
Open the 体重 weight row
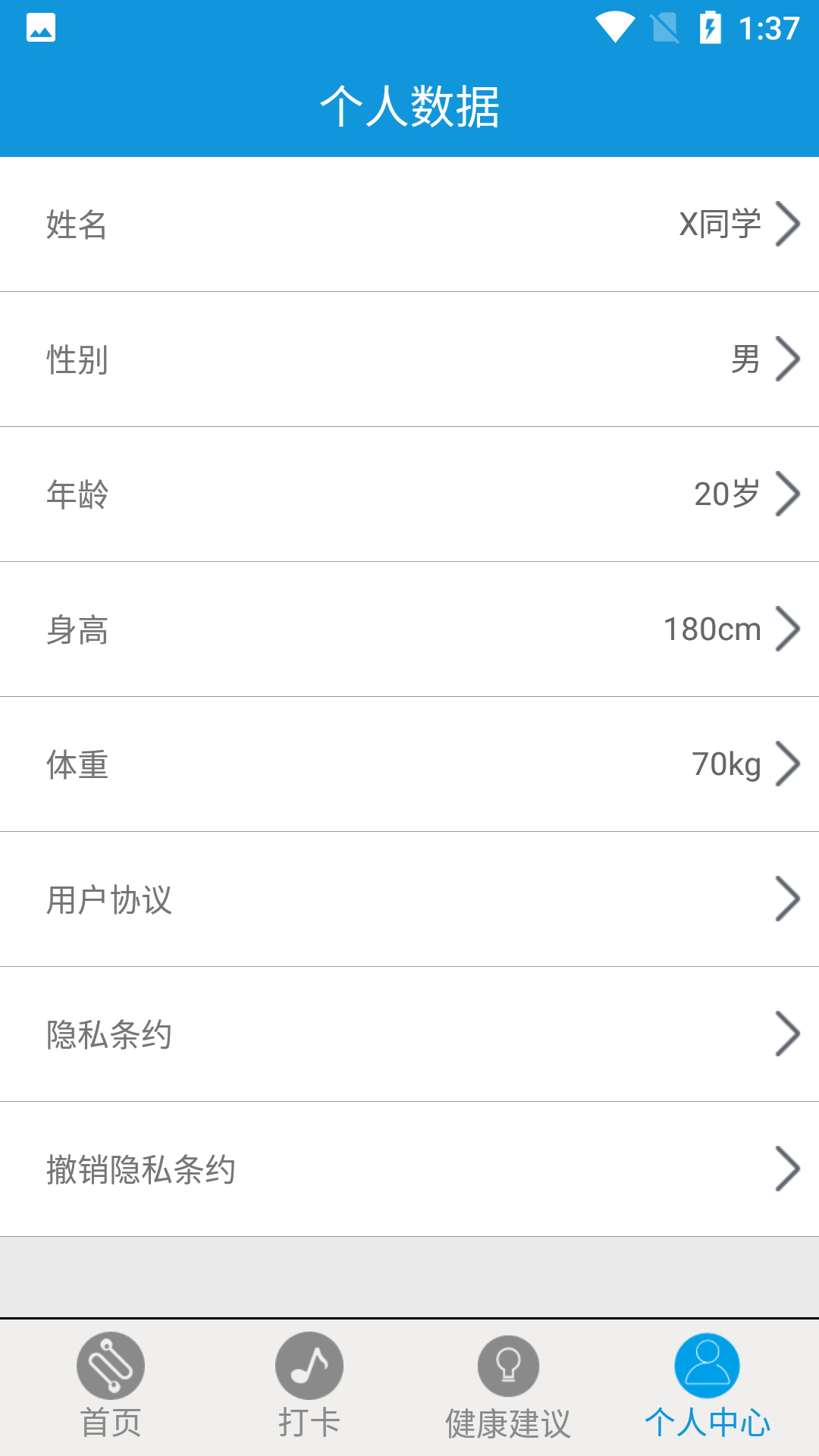click(x=409, y=764)
